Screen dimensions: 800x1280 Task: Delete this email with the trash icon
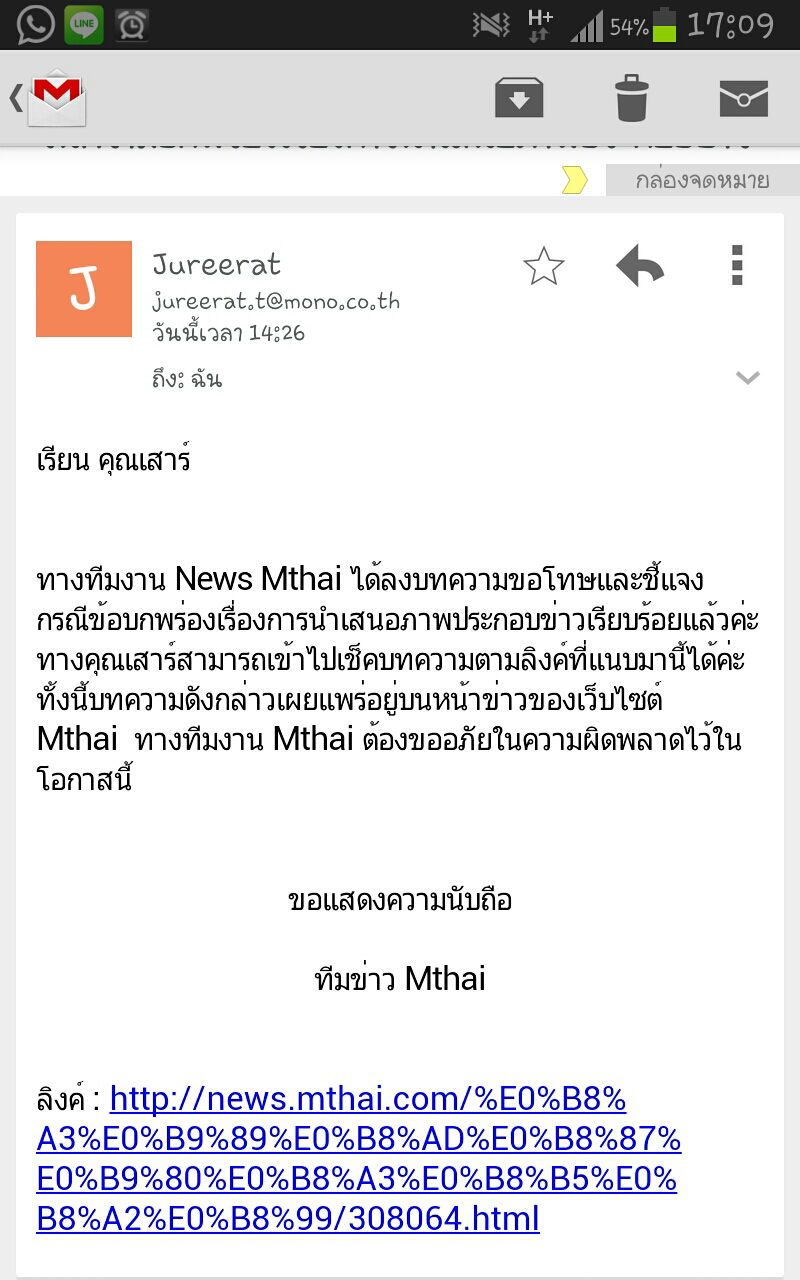[631, 98]
